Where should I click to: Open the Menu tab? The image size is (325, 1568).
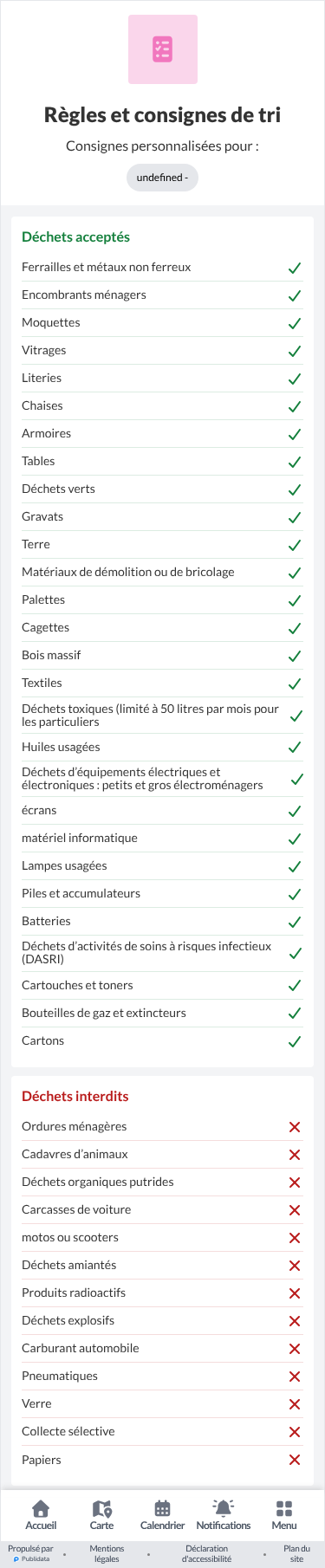[x=284, y=1515]
